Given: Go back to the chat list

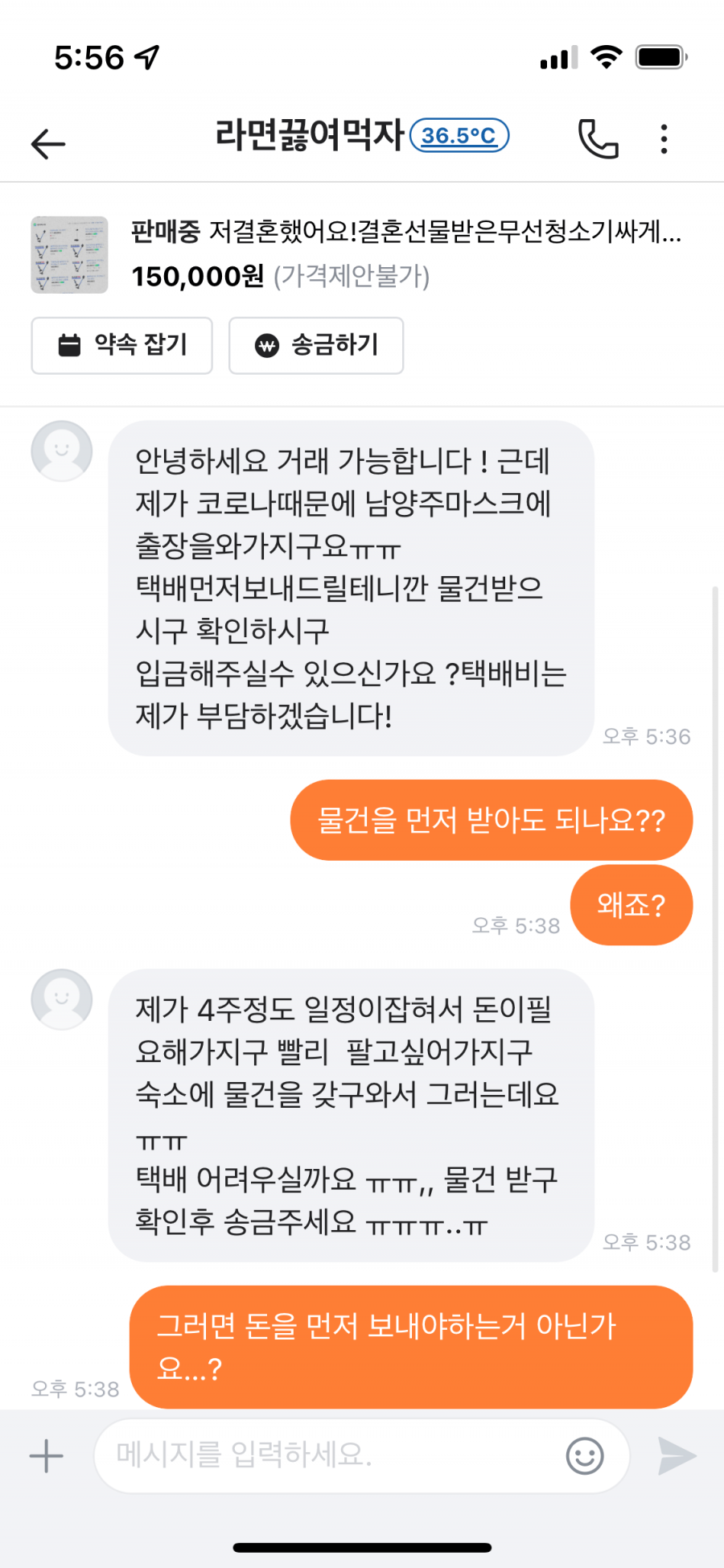Looking at the screenshot, I should coord(48,144).
